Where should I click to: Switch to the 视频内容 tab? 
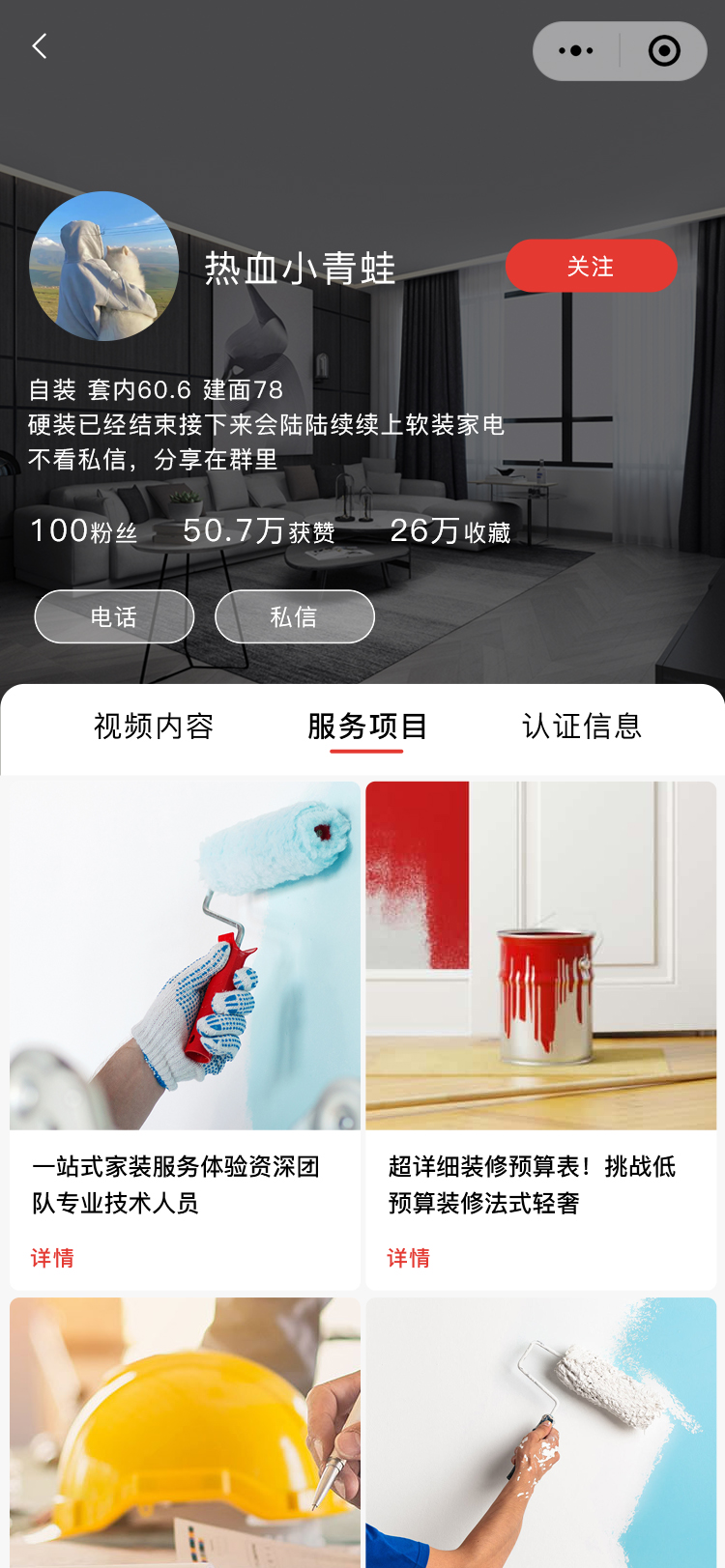[x=154, y=727]
